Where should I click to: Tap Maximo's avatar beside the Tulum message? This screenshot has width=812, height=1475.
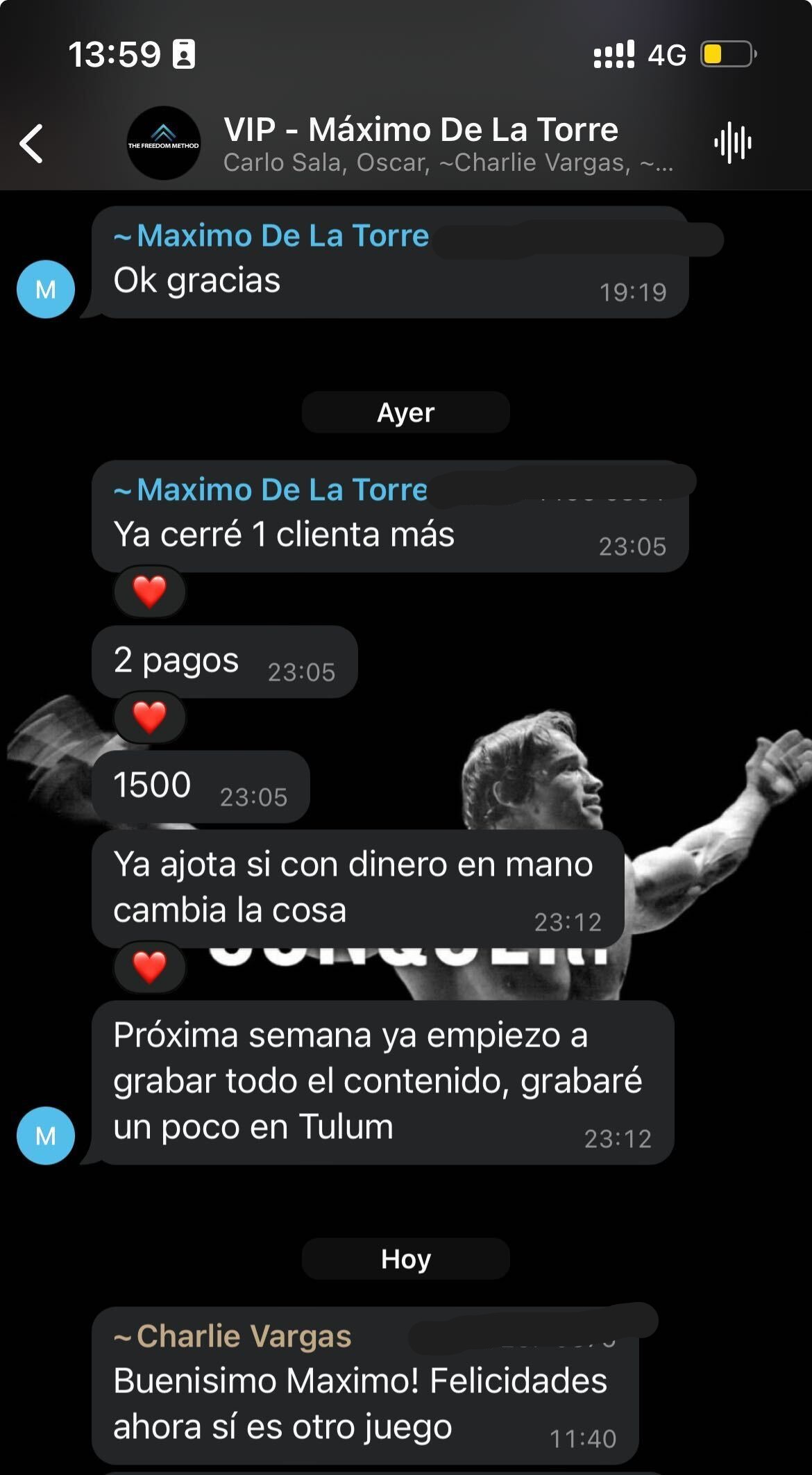pos(46,1135)
